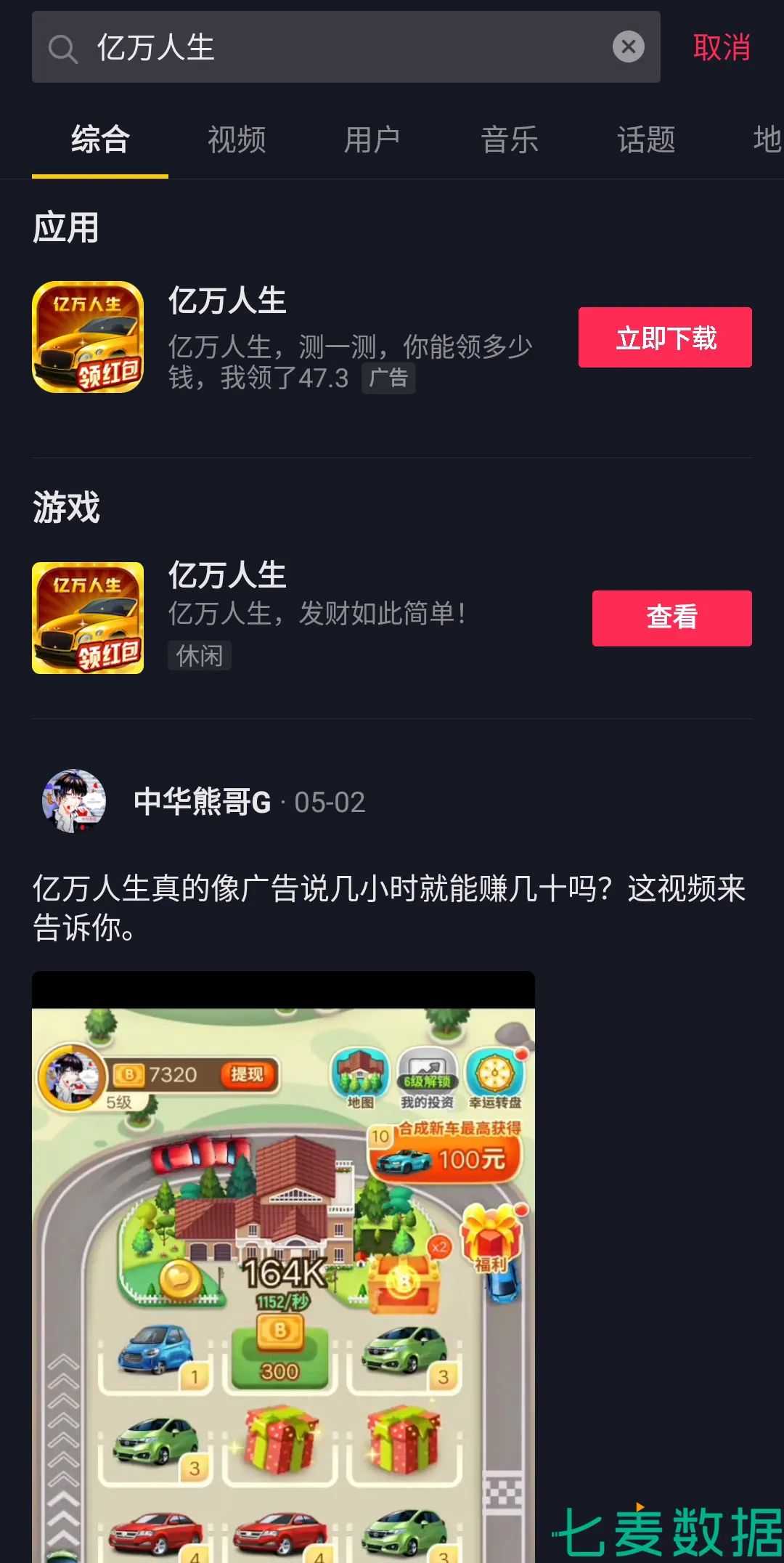
Task: Open the 亿万人生 app ad icon
Action: (88, 337)
